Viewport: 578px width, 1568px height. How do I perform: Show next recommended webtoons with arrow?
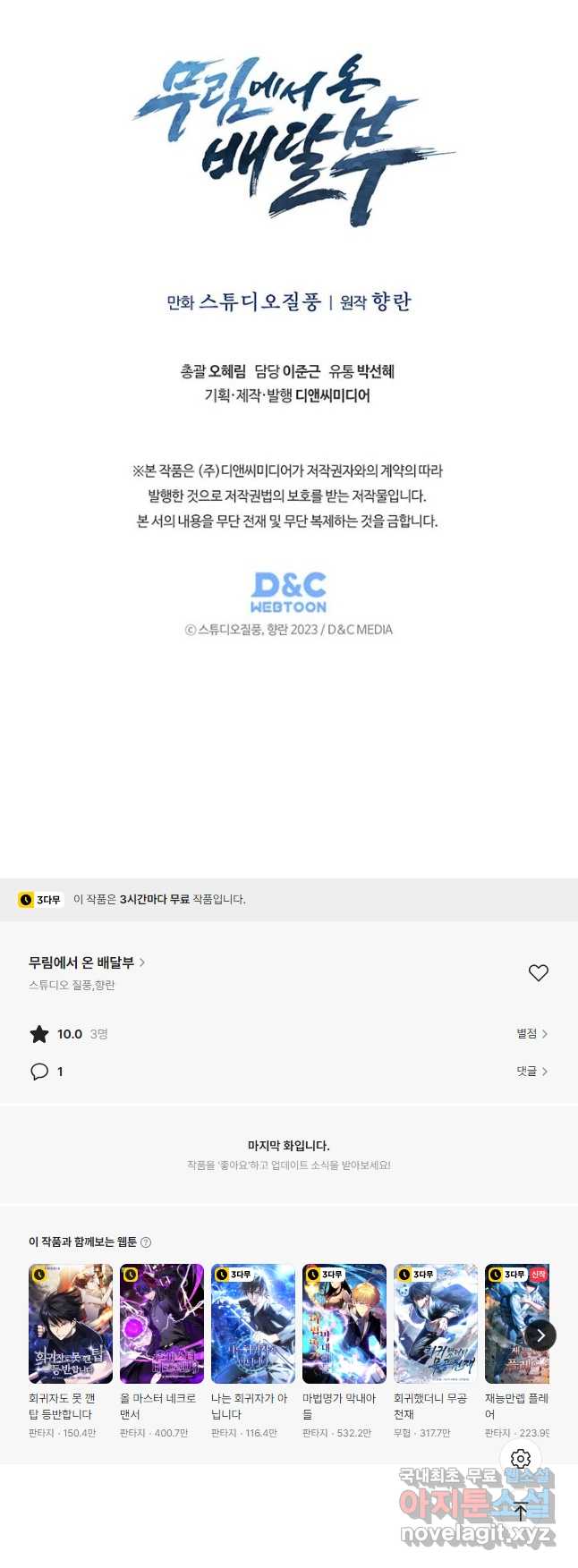(540, 1335)
